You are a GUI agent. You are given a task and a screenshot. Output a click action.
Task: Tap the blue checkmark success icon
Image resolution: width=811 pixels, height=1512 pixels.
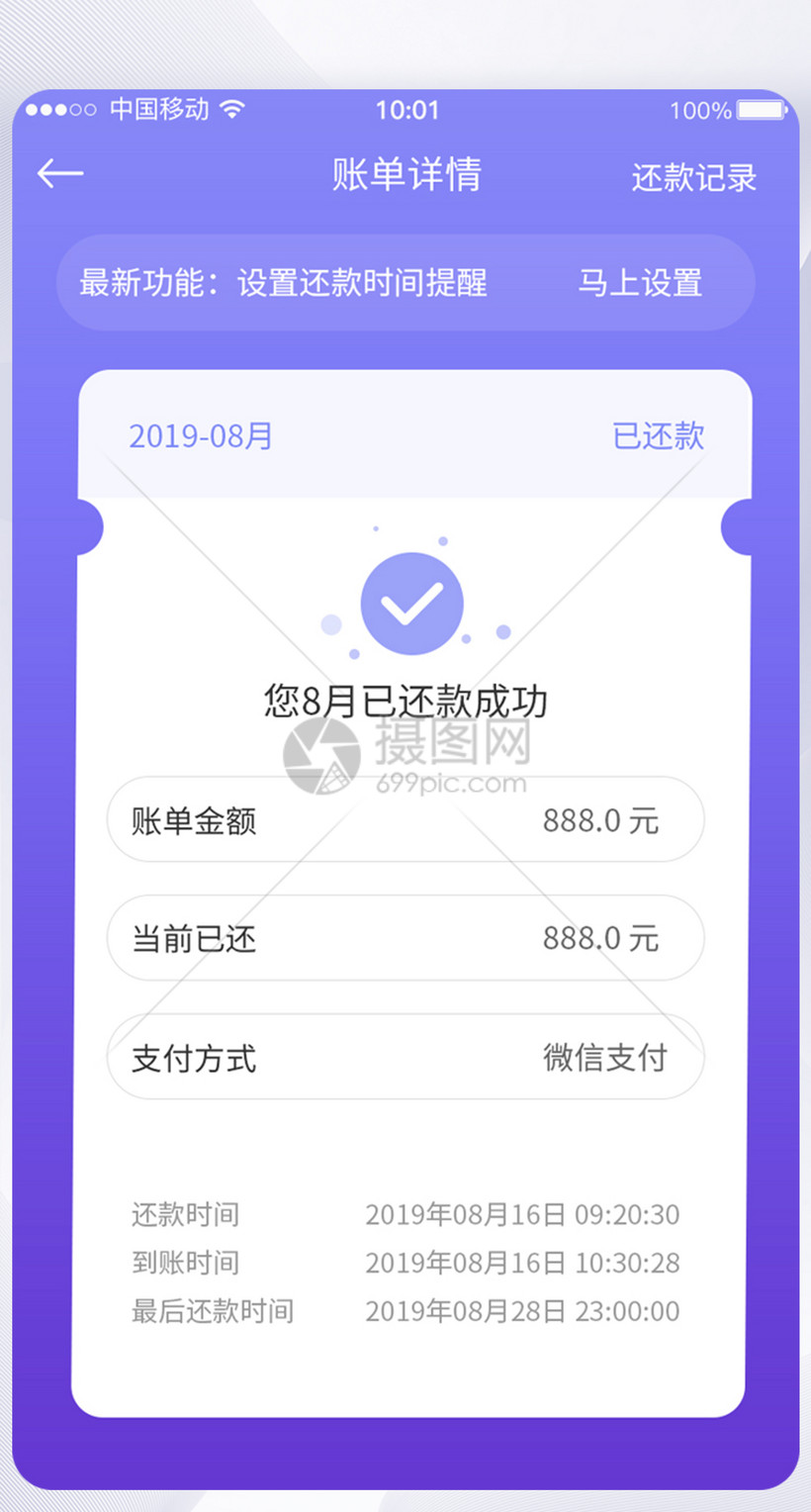pos(411,602)
